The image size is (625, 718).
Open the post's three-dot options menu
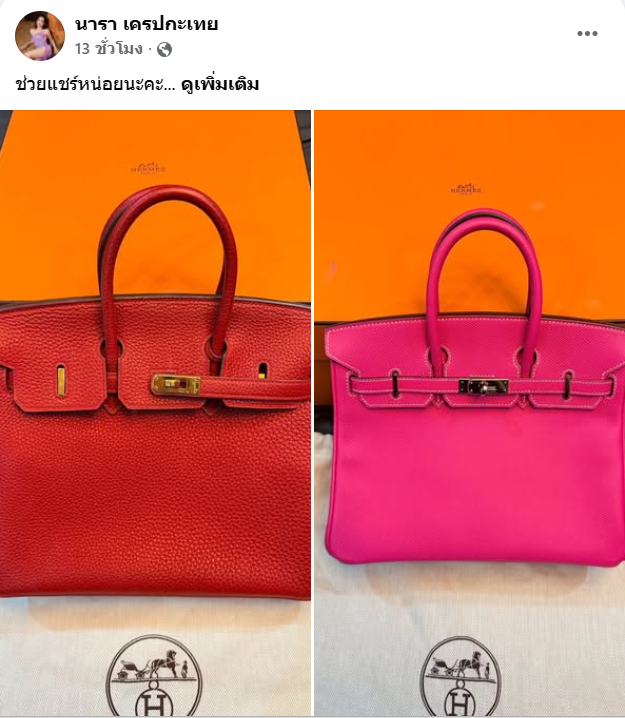(587, 34)
